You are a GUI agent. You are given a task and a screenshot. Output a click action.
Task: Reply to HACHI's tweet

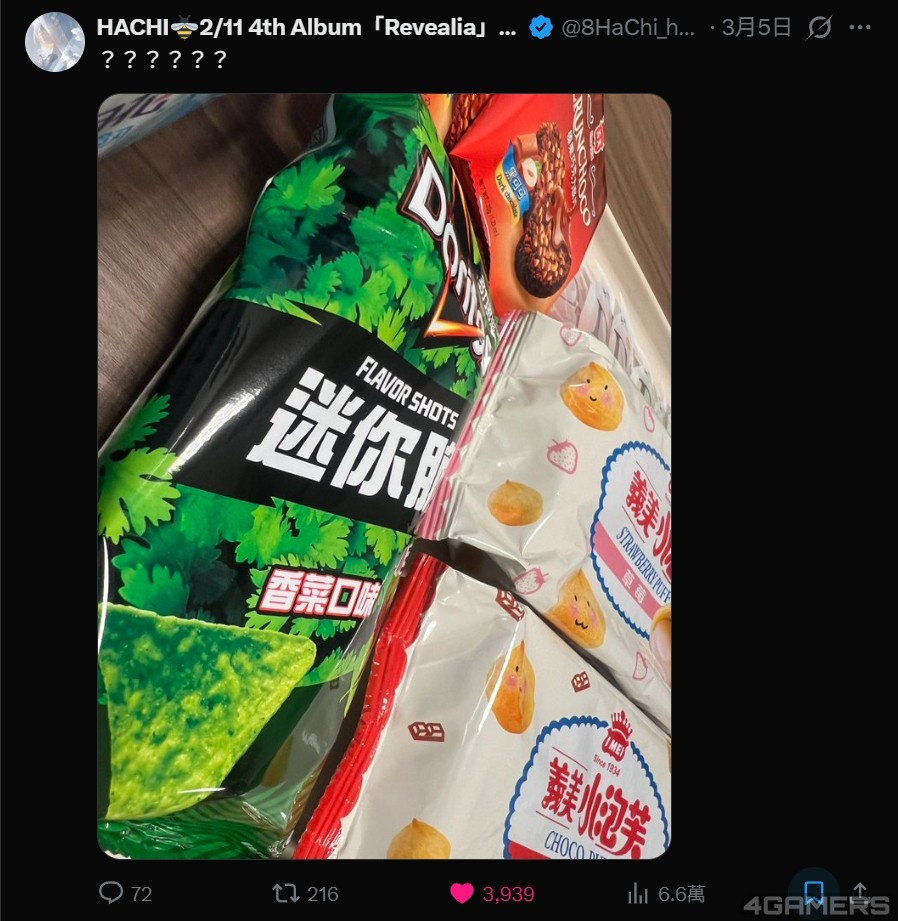pos(112,893)
